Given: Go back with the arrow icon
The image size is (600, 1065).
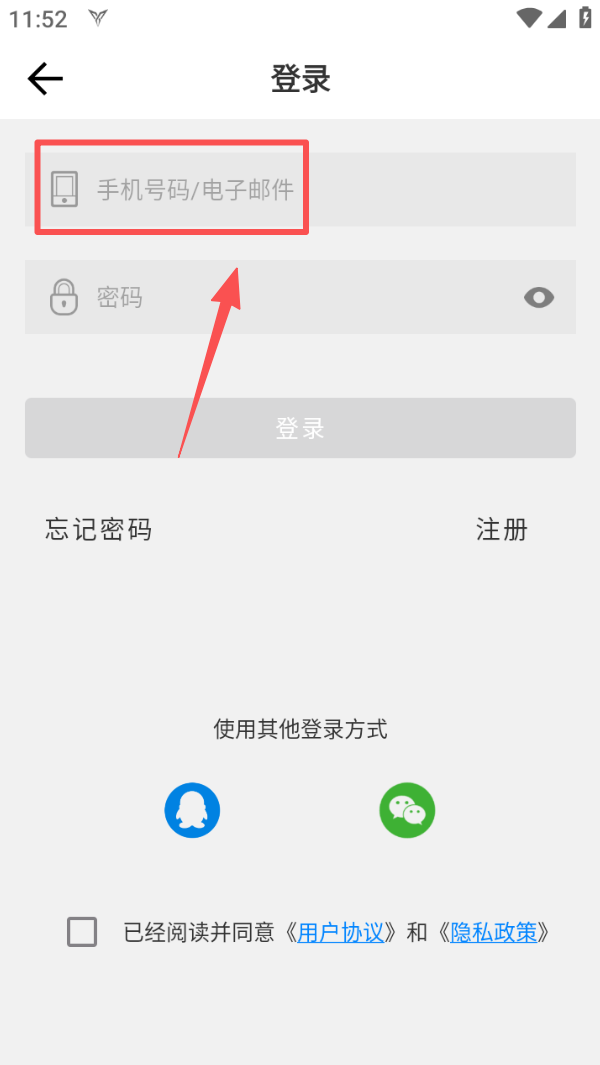Looking at the screenshot, I should [x=45, y=79].
